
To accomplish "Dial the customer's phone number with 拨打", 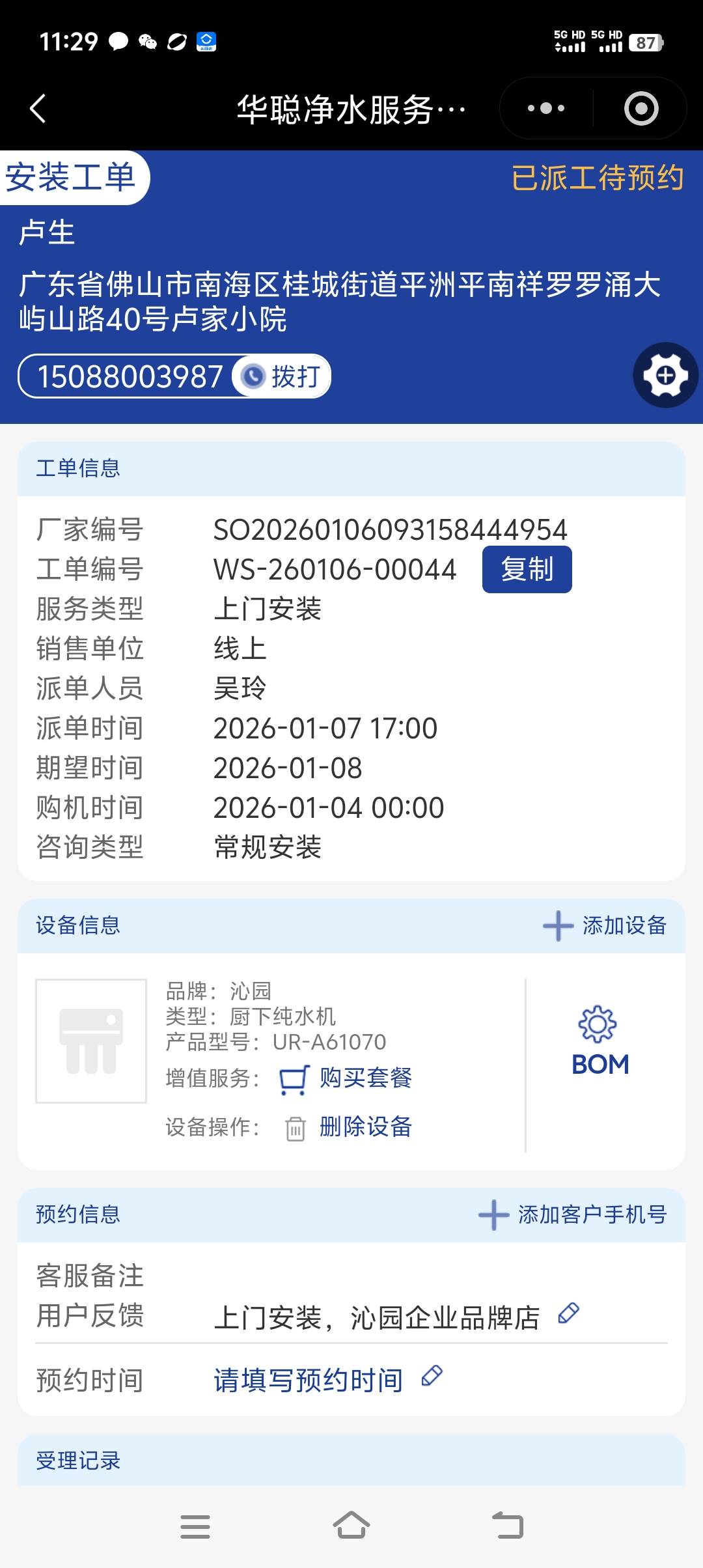I will coord(283,376).
